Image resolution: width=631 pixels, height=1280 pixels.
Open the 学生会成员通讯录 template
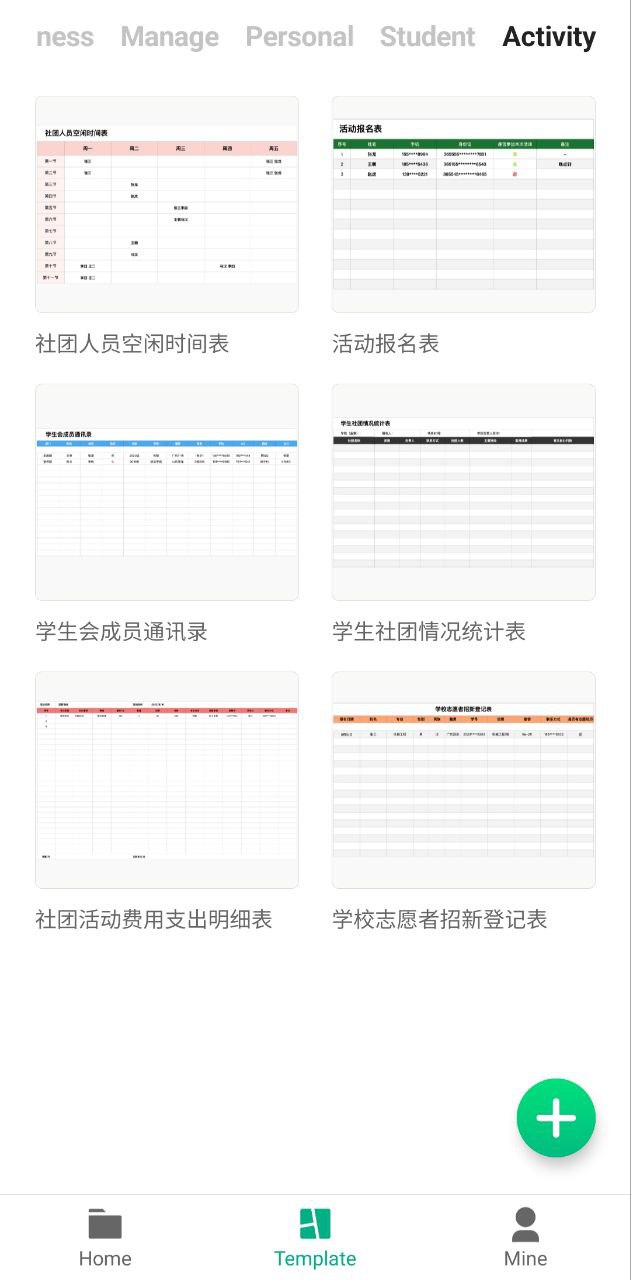(x=167, y=492)
